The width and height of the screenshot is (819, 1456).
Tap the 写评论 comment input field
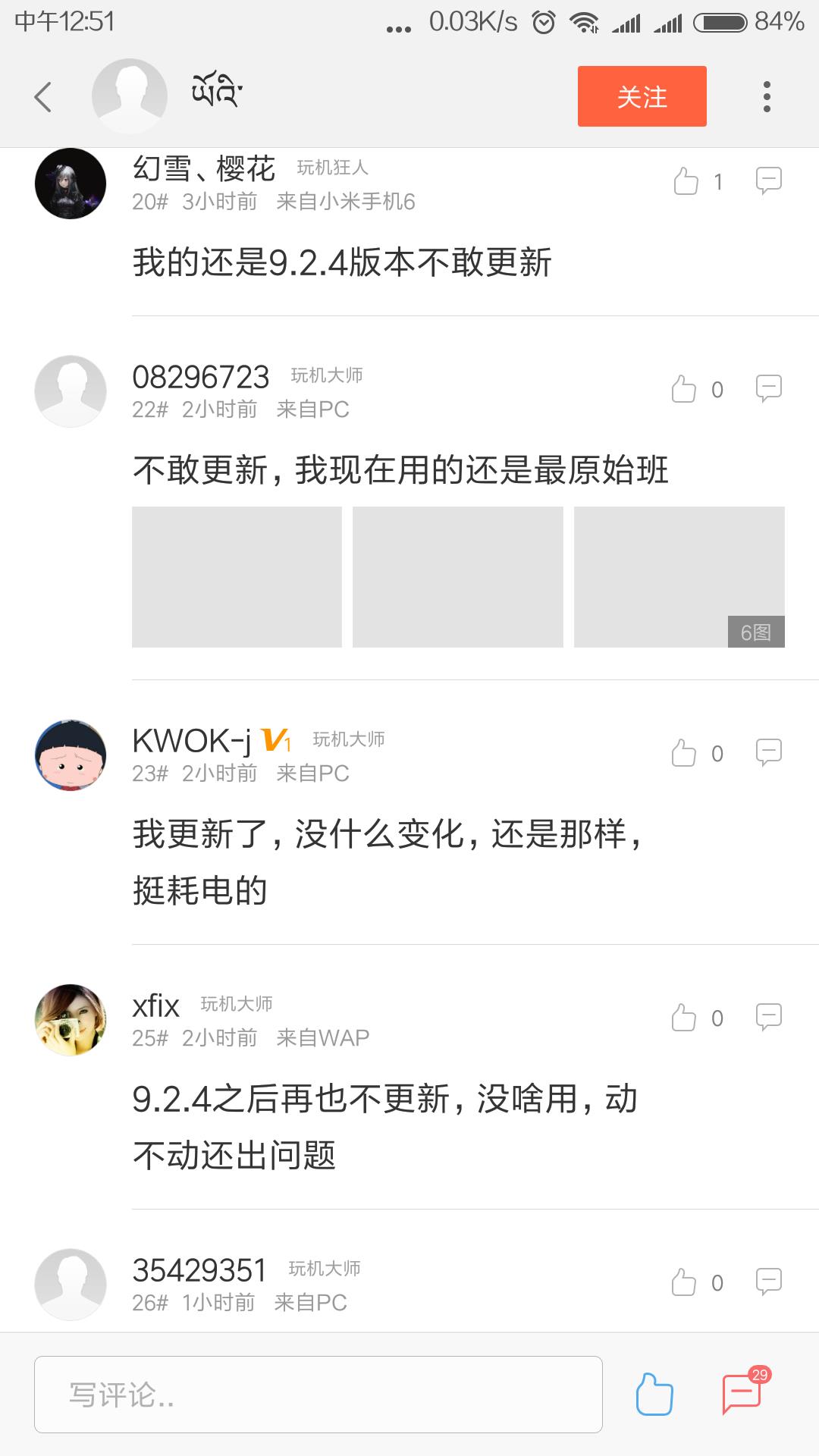click(x=318, y=1395)
